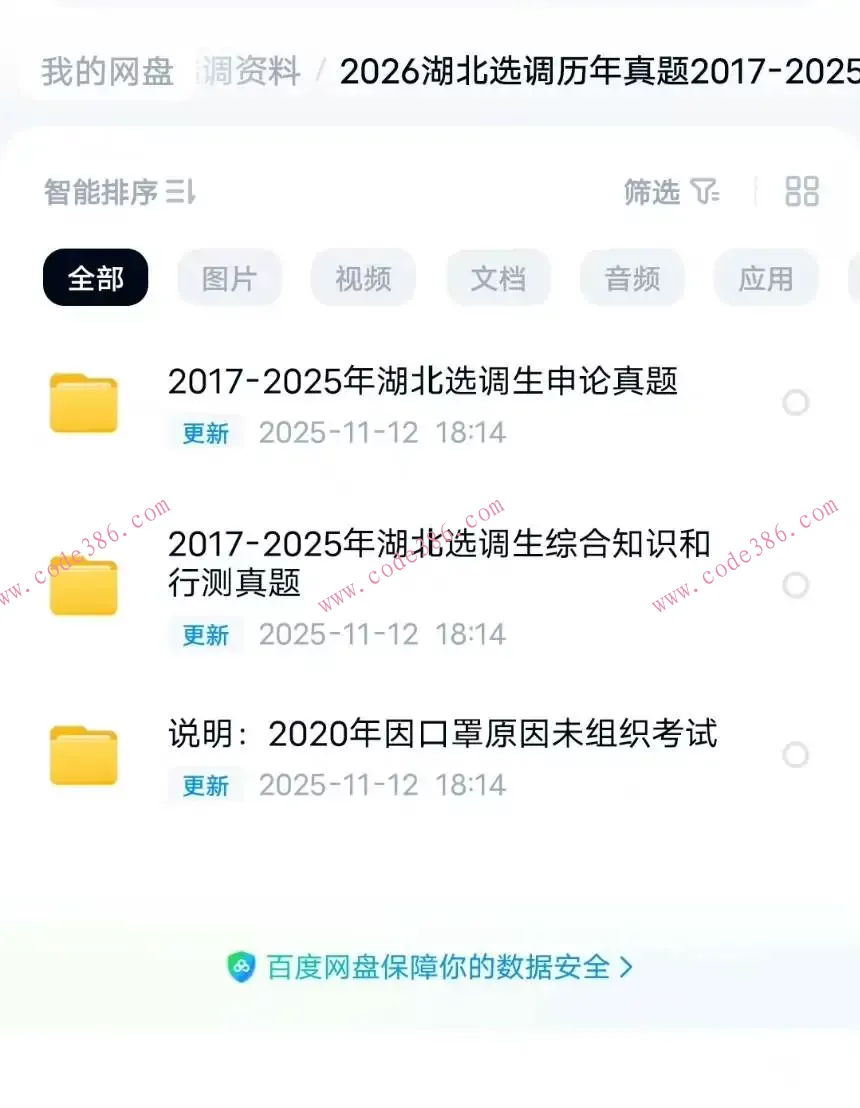Expand the data safety notice chevron
860x1108 pixels.
628,967
